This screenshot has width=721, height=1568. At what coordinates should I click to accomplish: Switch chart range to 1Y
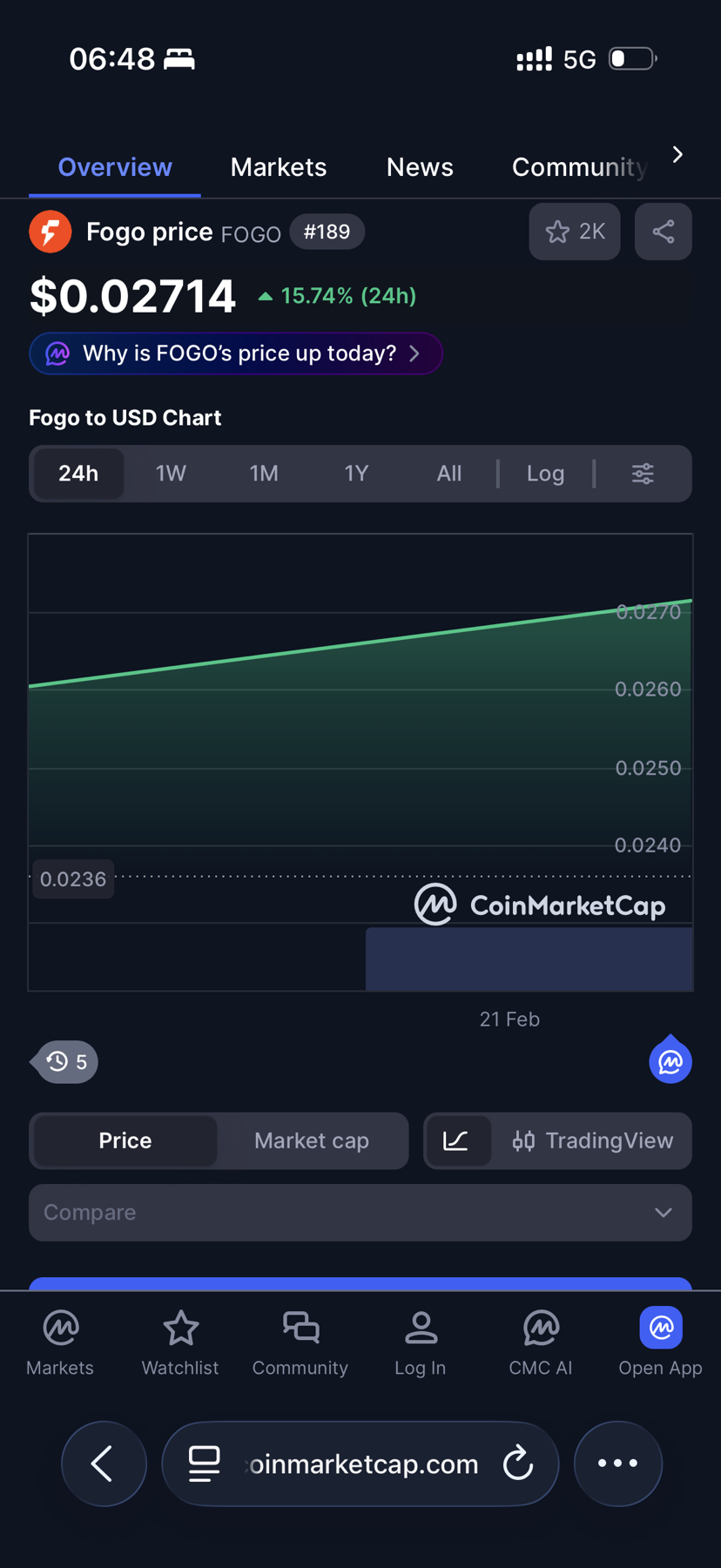pos(356,474)
